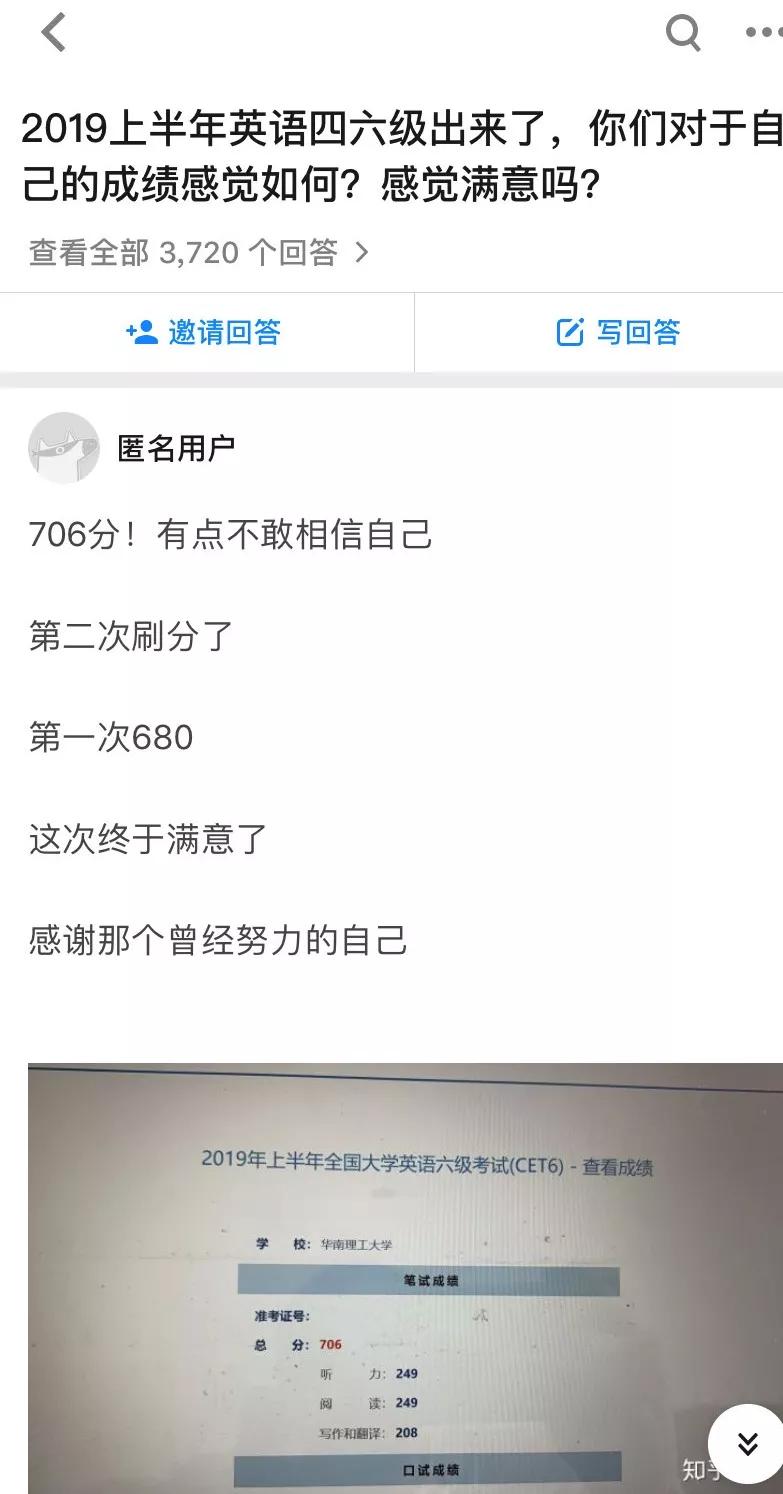783x1494 pixels.
Task: Open the three-dot overflow menu
Action: point(763,34)
